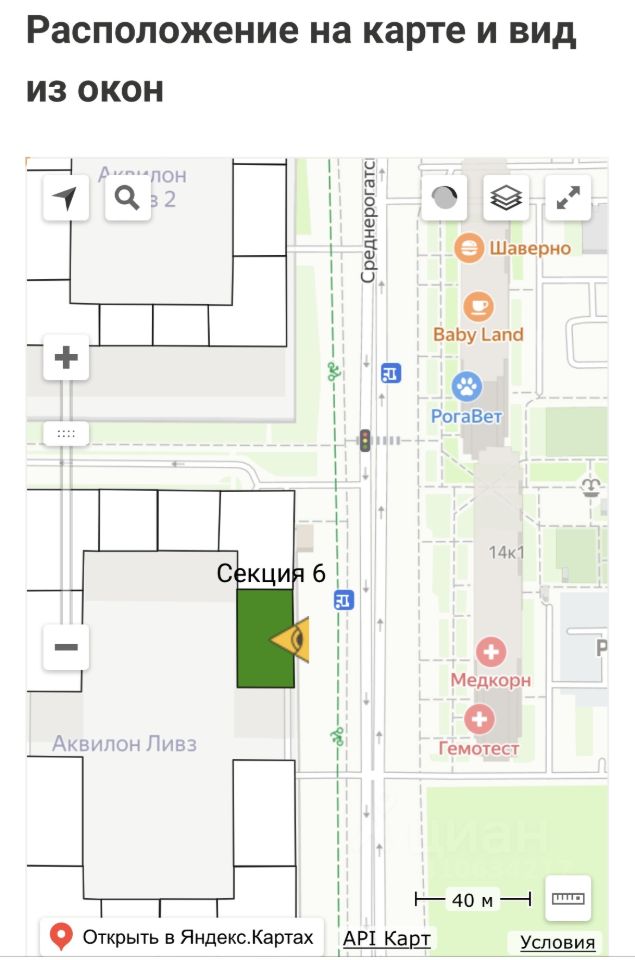Zoom out with the minus button
Image resolution: width=635 pixels, height=960 pixels.
67,647
